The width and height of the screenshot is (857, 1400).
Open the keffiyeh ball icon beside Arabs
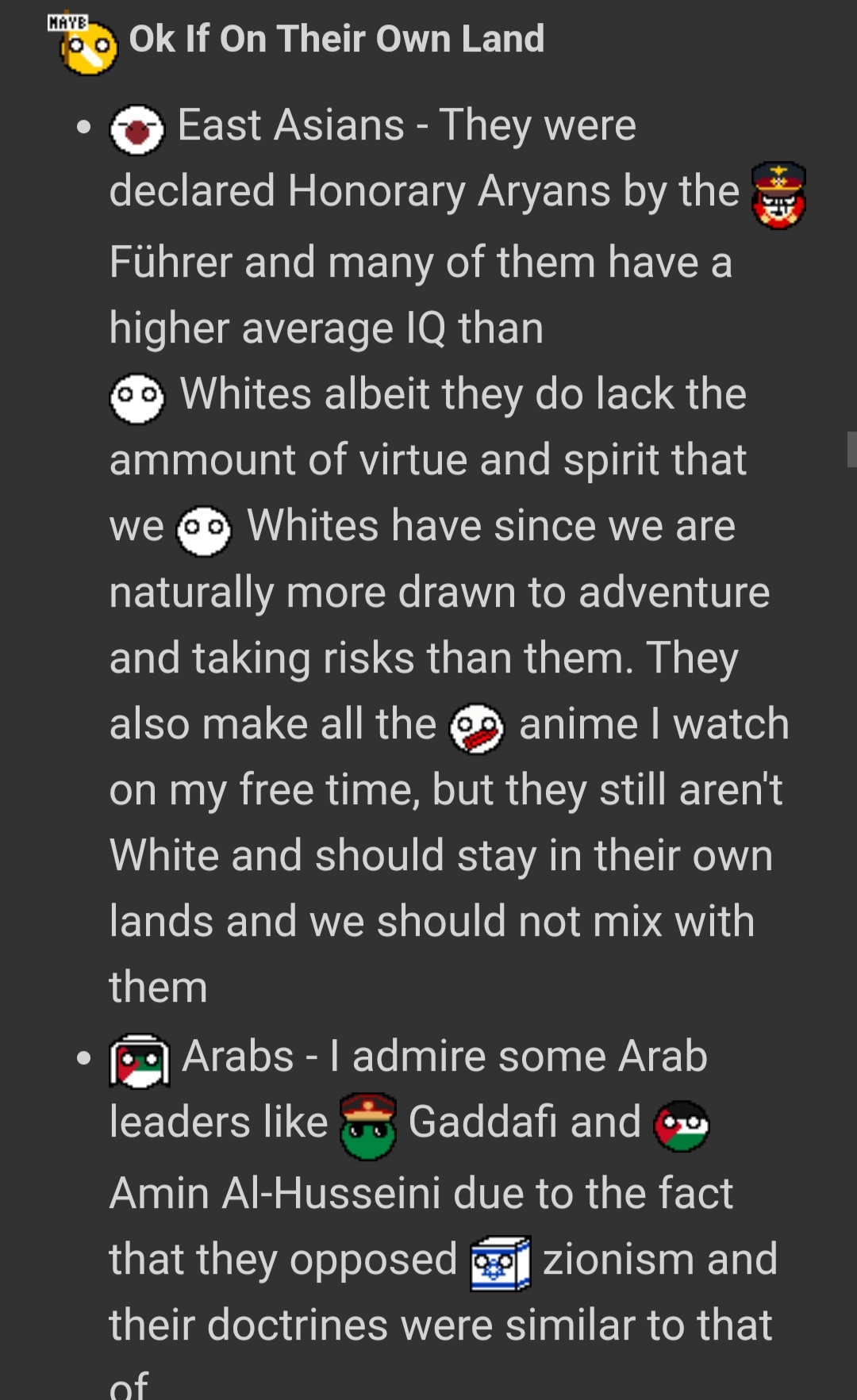coord(140,1061)
